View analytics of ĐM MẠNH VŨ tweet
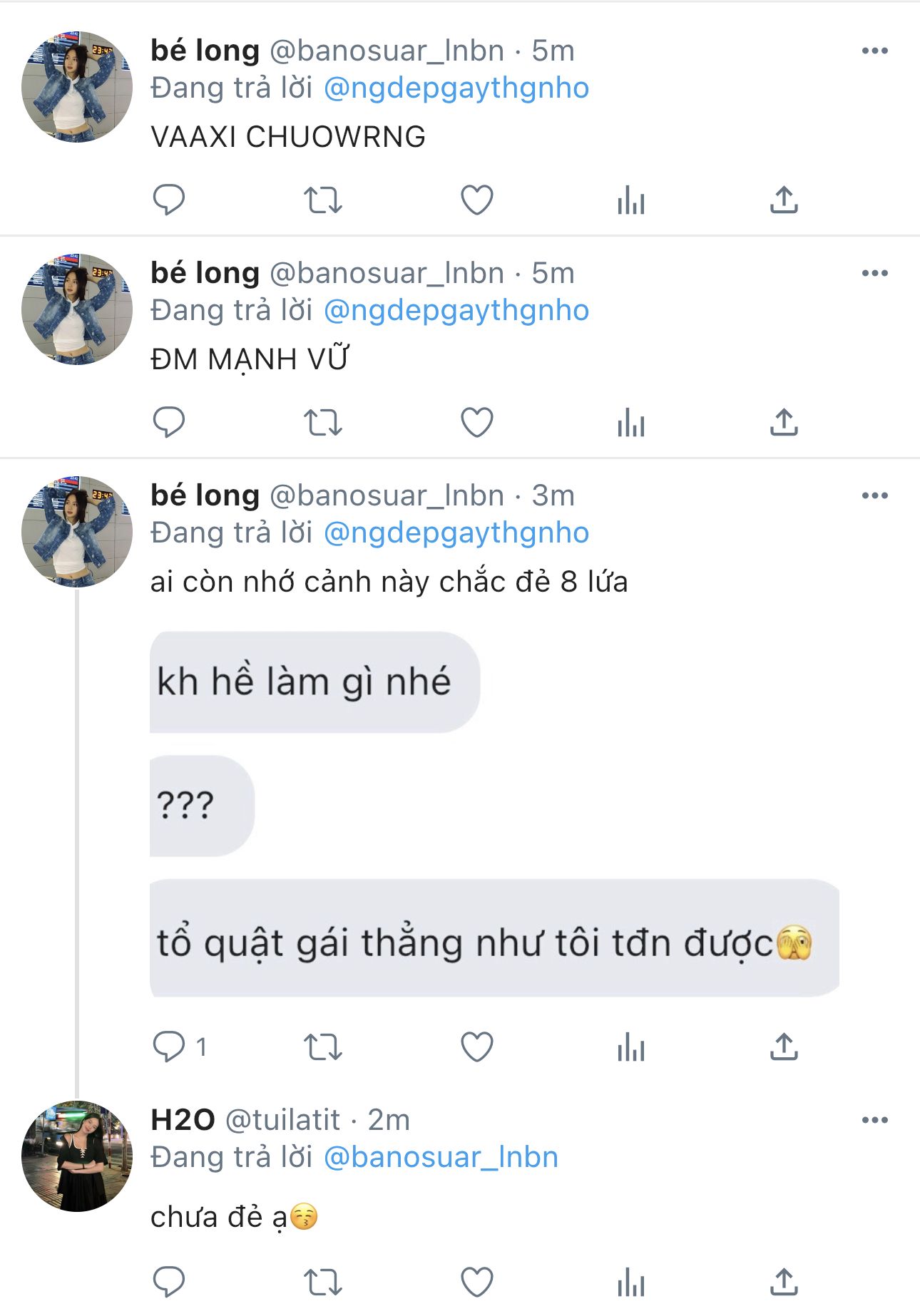920x1316 pixels. [x=630, y=422]
